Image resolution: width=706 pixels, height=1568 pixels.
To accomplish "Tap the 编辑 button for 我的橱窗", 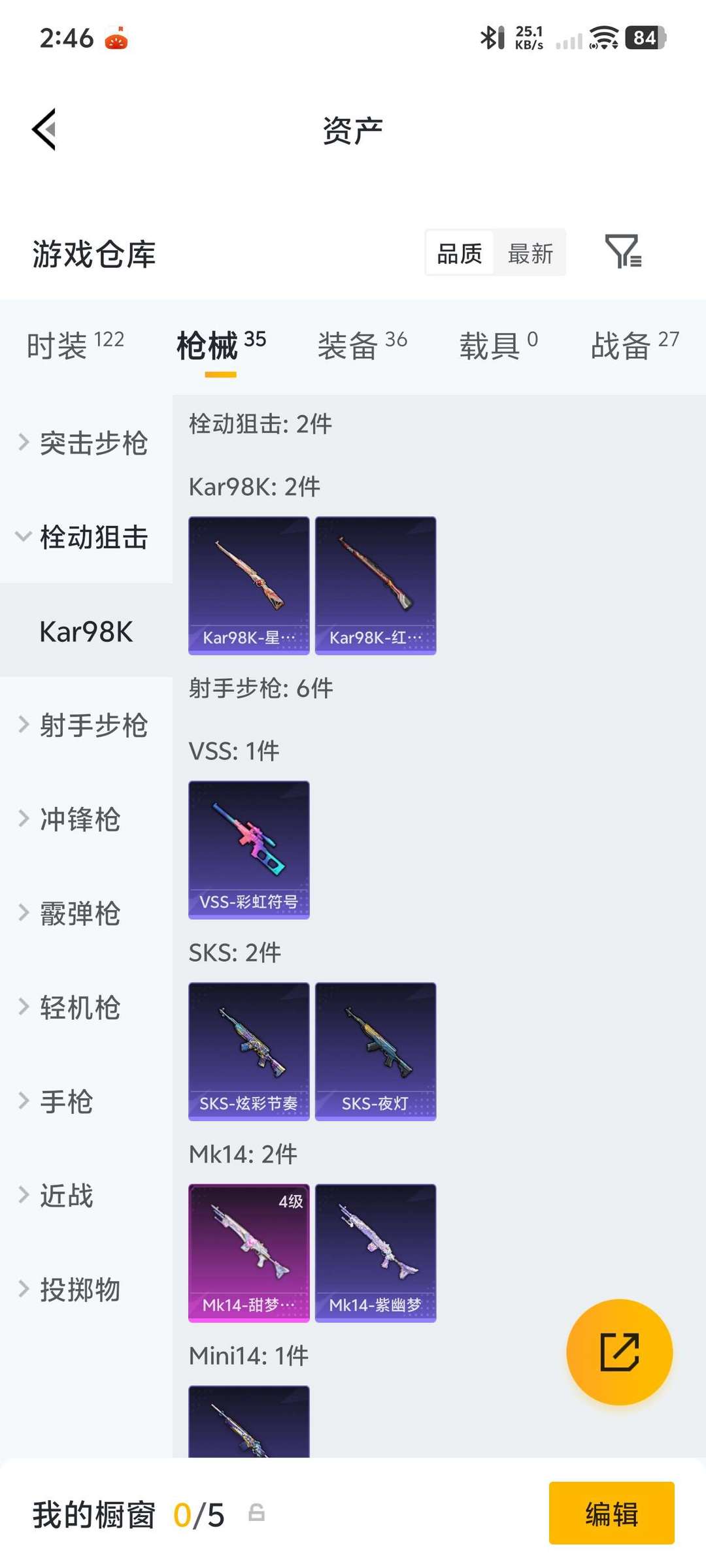I will 611,1513.
